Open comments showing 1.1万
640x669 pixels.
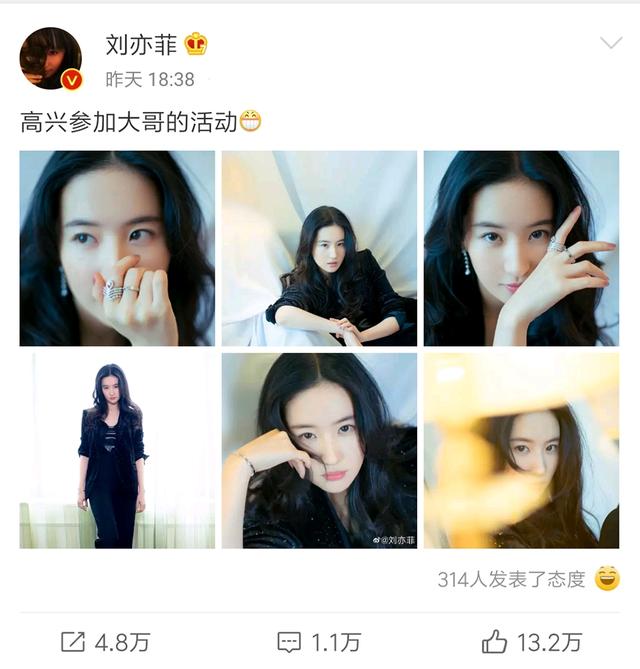pyautogui.click(x=319, y=641)
